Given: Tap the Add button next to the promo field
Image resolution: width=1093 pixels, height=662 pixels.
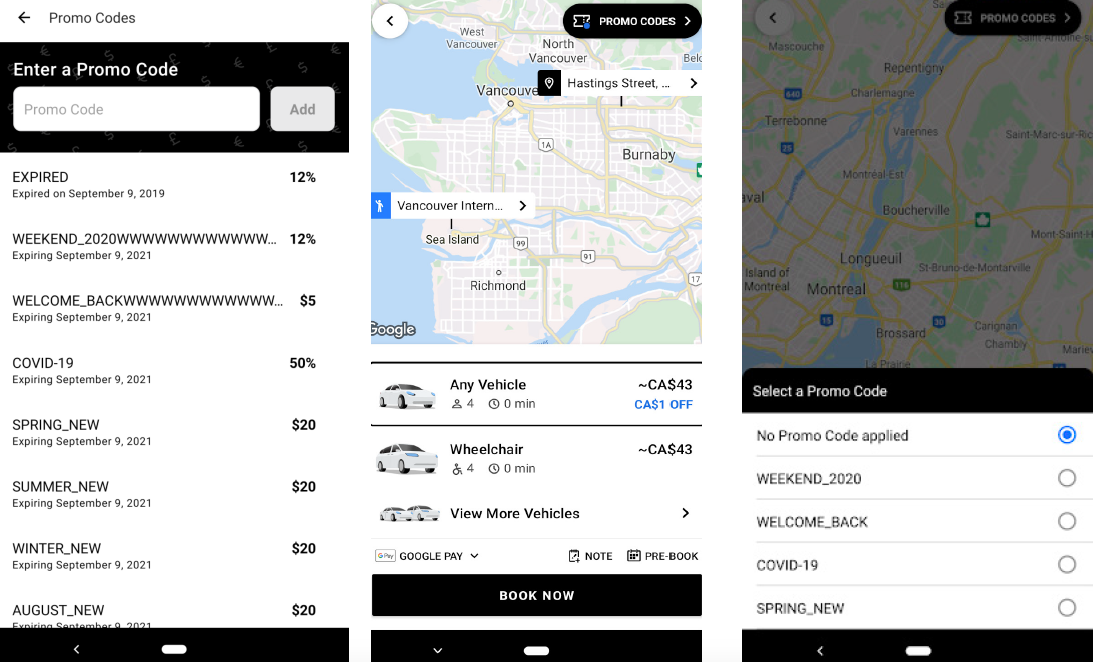Looking at the screenshot, I should (x=302, y=109).
